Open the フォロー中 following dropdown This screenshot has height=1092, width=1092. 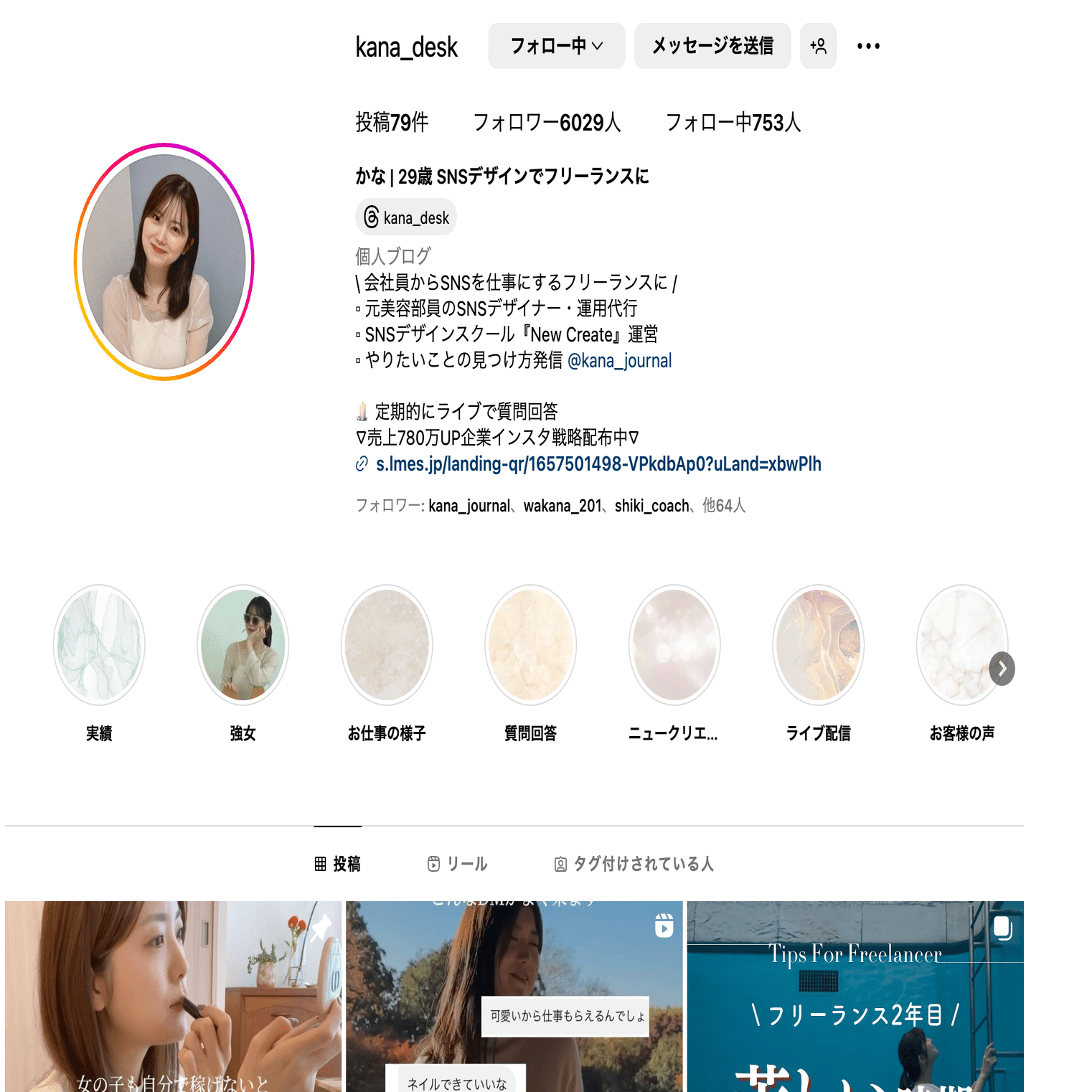coord(556,46)
